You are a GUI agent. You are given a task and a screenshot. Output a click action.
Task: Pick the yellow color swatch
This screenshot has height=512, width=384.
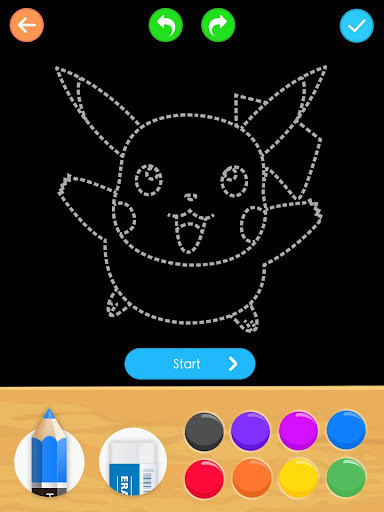click(x=299, y=478)
